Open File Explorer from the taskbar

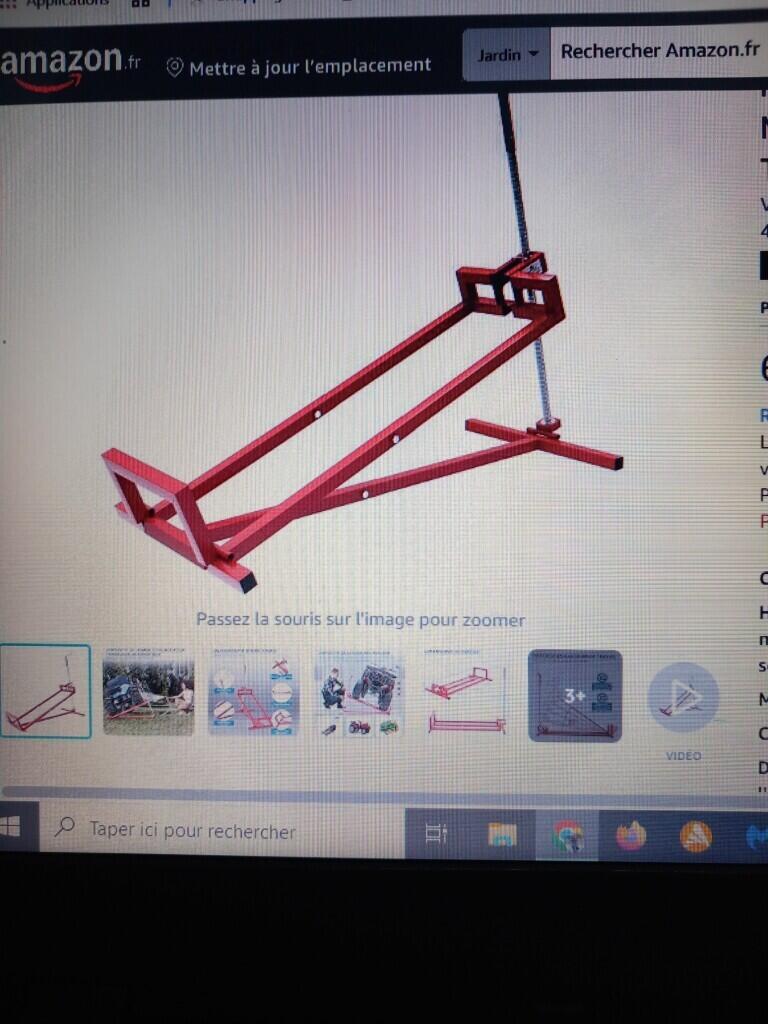pyautogui.click(x=502, y=834)
